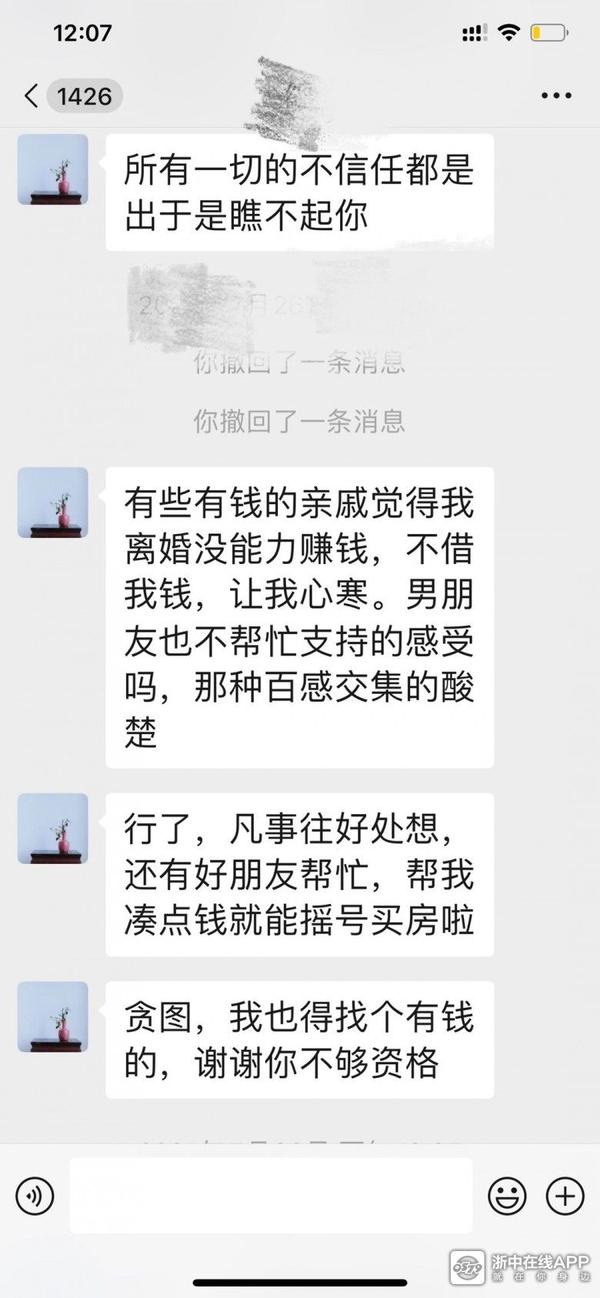This screenshot has height=1298, width=600.
Task: Open the emoji sticker panel
Action: [507, 1195]
